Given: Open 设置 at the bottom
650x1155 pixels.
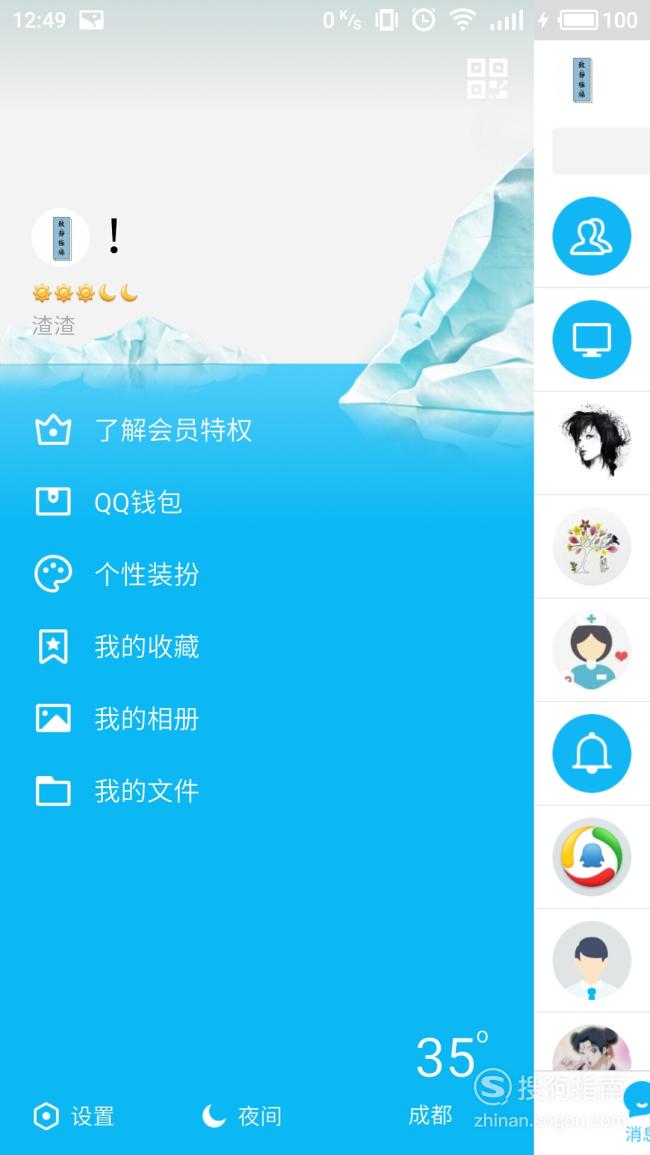Looking at the screenshot, I should [75, 1116].
